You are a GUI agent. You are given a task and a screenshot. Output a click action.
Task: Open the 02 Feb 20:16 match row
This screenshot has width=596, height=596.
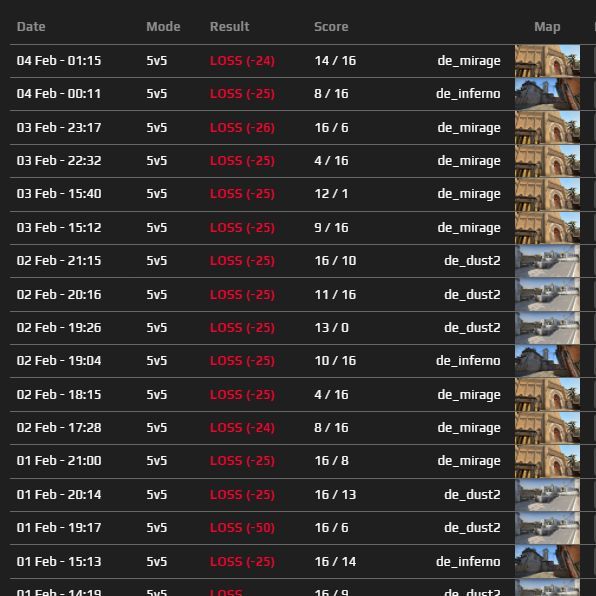pyautogui.click(x=303, y=294)
